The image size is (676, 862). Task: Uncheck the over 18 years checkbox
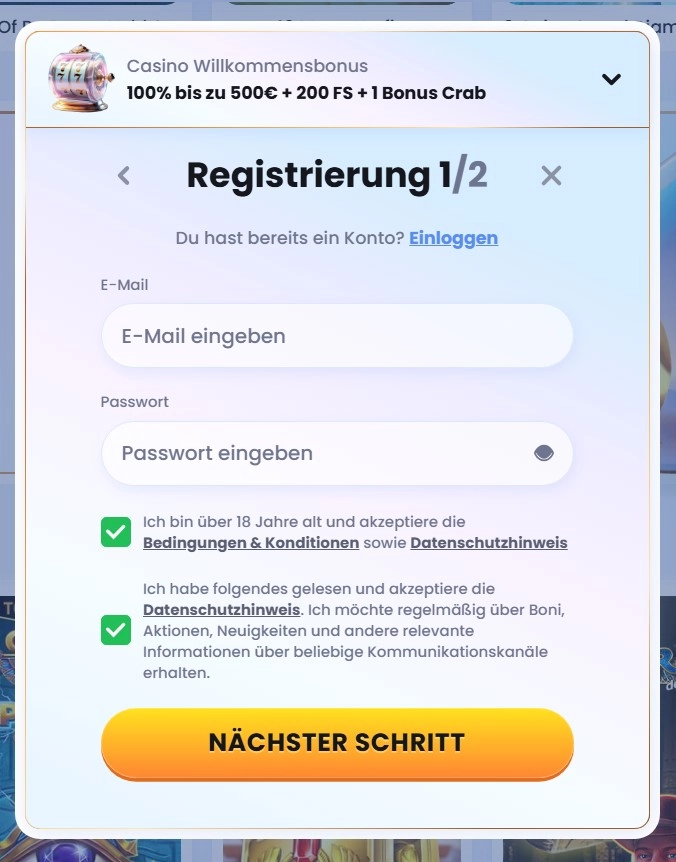[116, 532]
